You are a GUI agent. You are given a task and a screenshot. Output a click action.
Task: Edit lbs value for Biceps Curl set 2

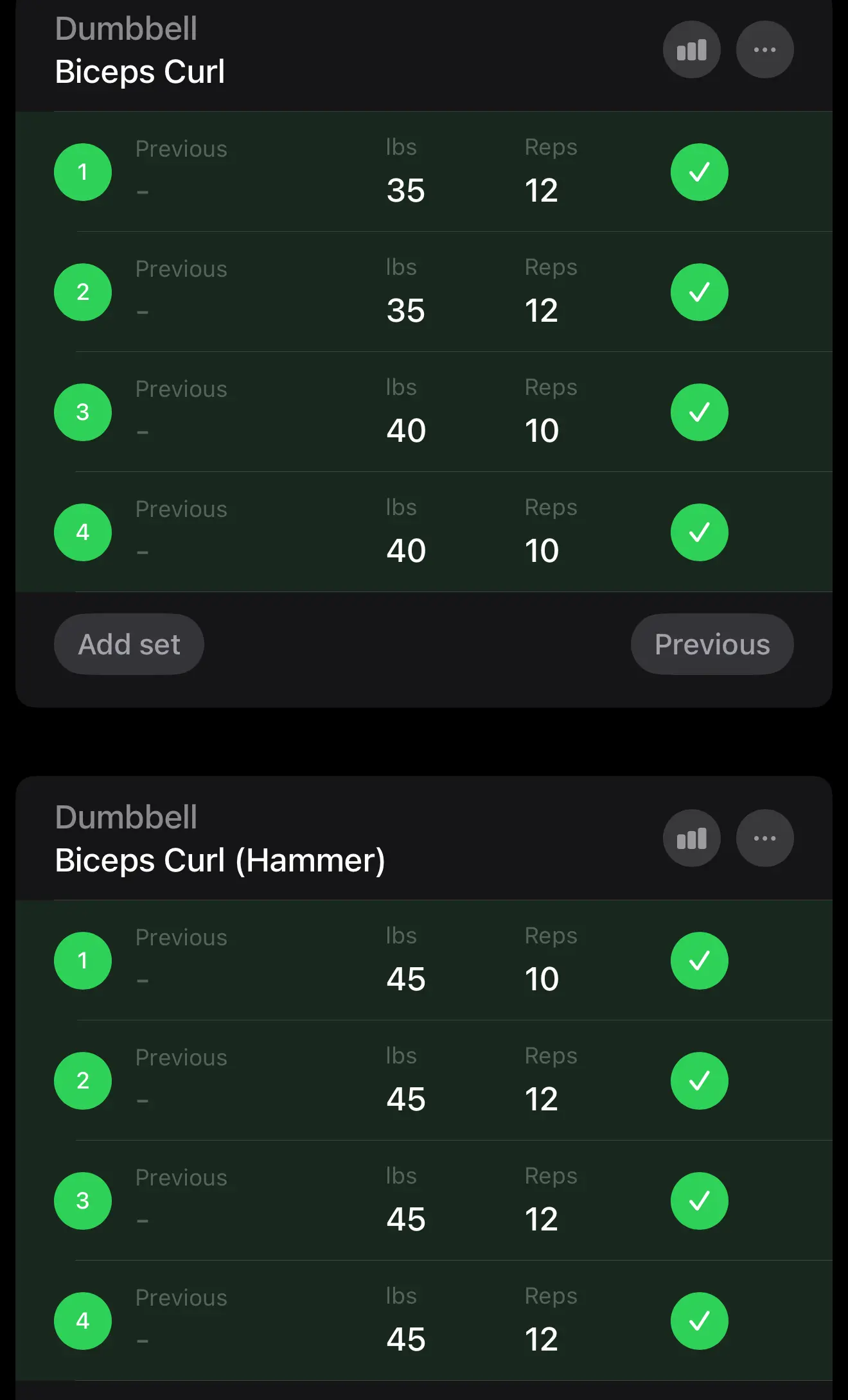tap(405, 311)
